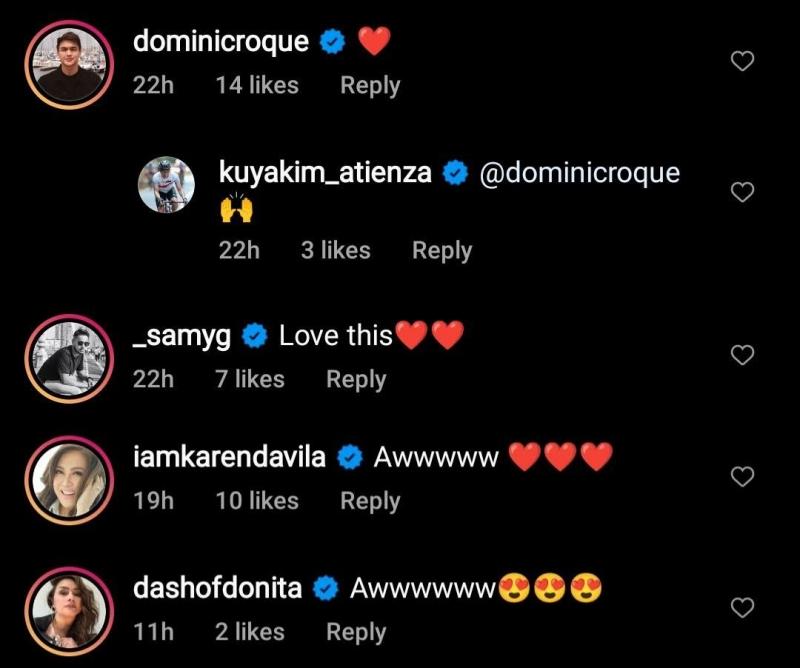Like iamkarendavila's comment
This screenshot has width=800, height=668.
[742, 477]
